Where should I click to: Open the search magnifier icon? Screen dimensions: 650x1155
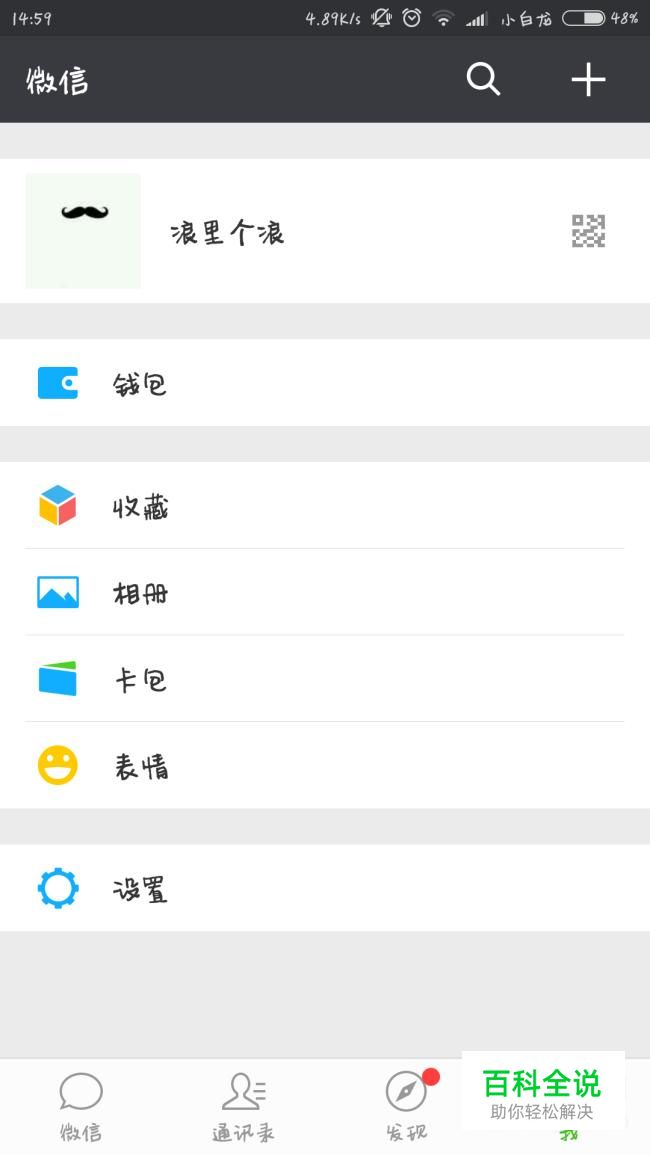point(483,79)
